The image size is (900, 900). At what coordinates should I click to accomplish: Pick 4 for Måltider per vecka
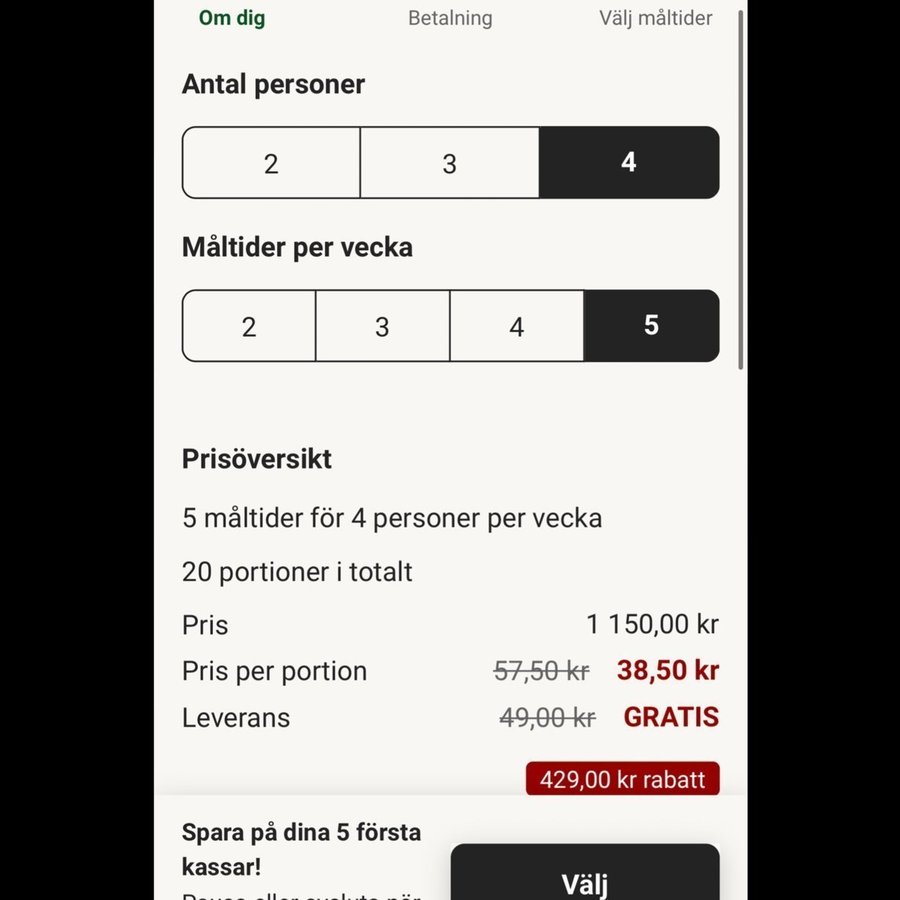point(516,326)
